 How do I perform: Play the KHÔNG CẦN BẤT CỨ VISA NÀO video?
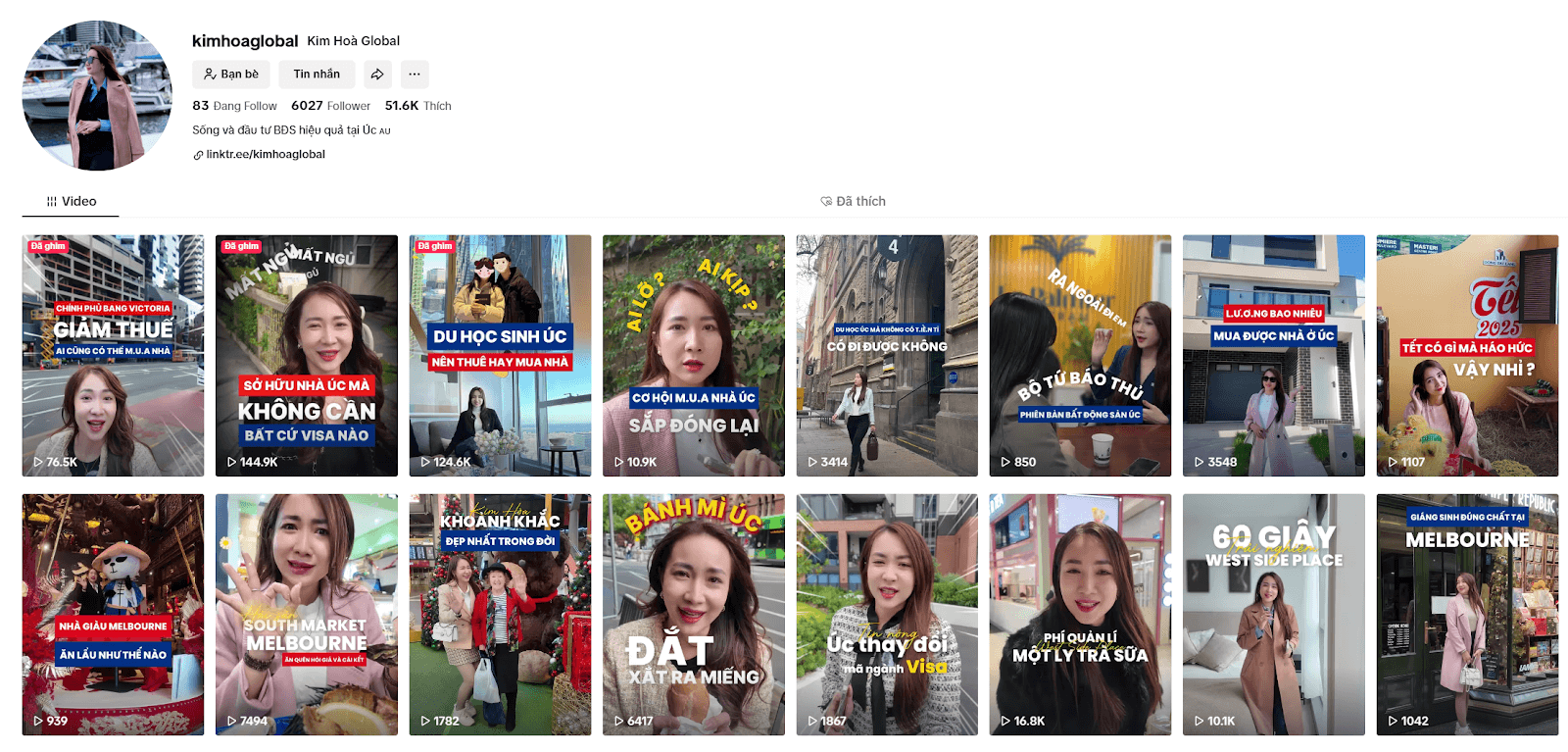(306, 355)
